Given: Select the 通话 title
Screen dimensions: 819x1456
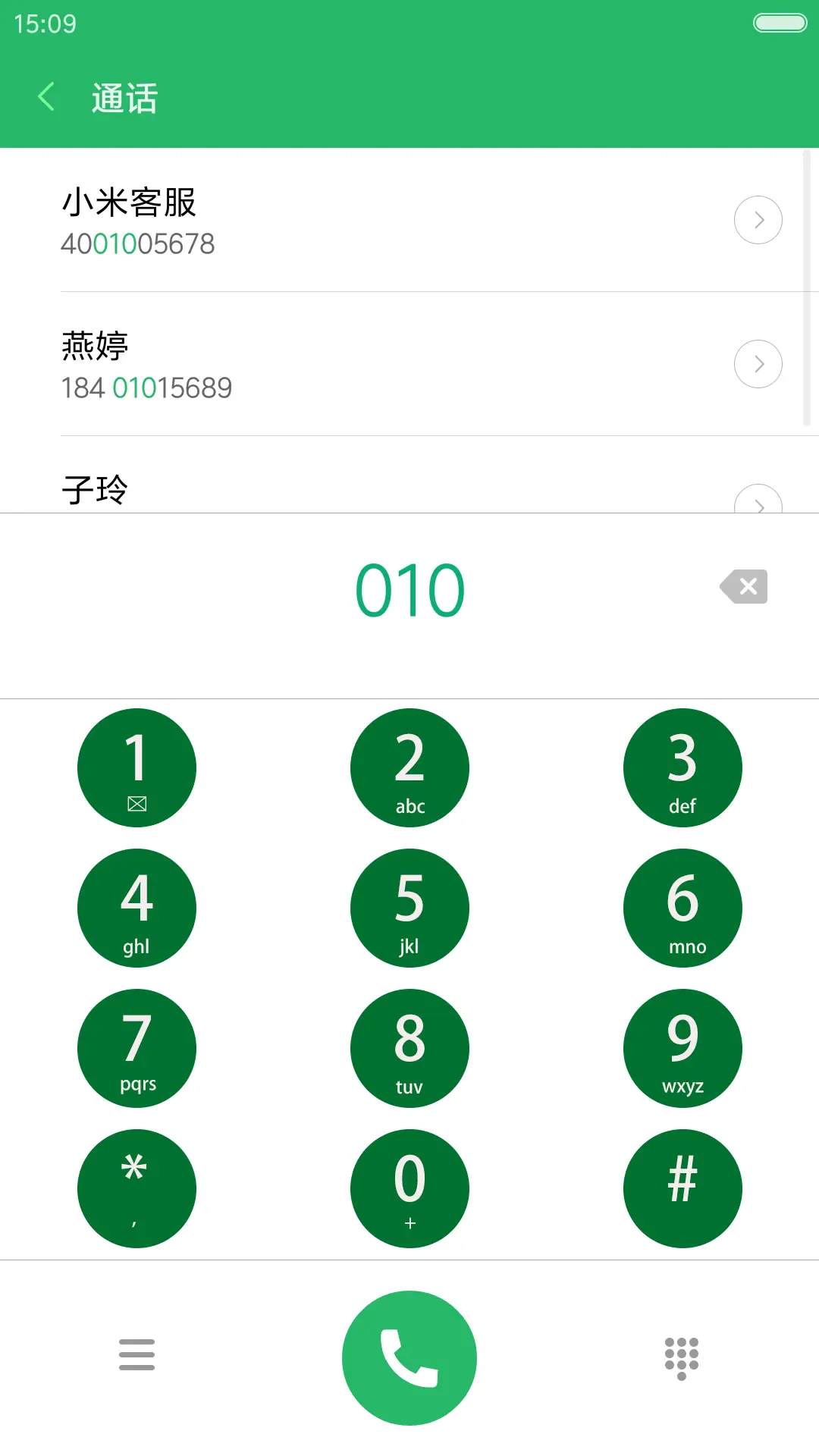Looking at the screenshot, I should pos(124,98).
